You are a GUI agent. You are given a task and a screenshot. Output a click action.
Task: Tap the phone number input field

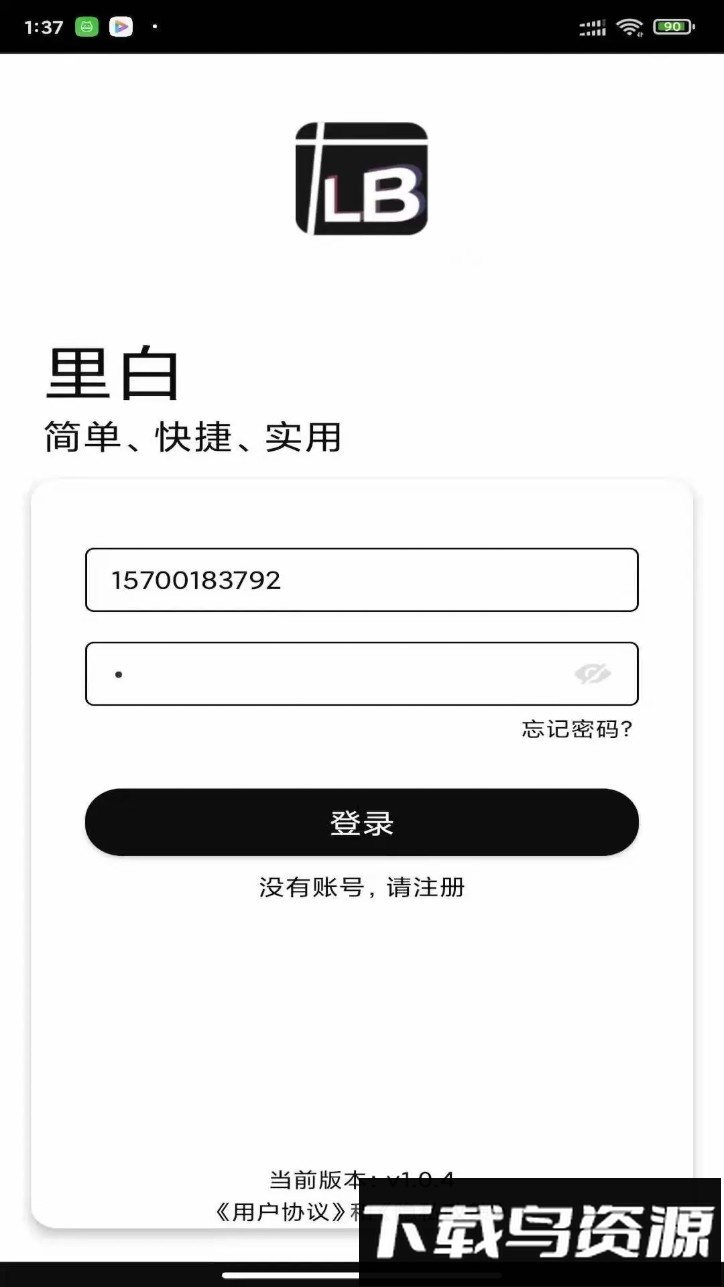pyautogui.click(x=361, y=580)
